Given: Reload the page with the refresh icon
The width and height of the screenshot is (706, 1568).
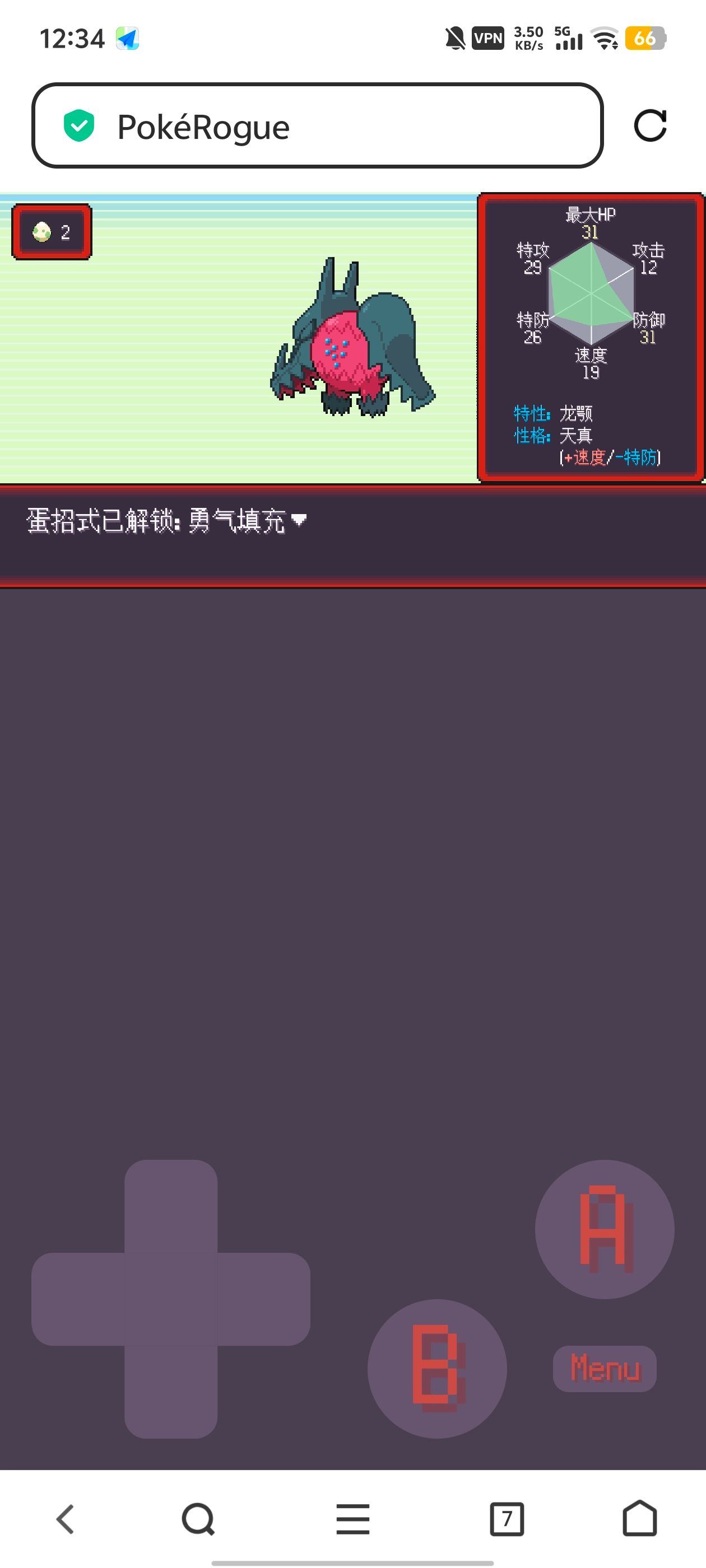Looking at the screenshot, I should [x=650, y=126].
